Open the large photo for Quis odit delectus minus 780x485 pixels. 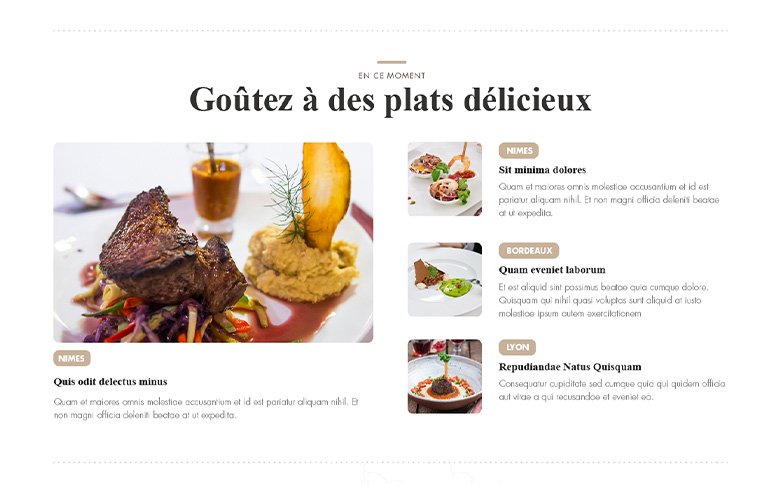pos(213,242)
